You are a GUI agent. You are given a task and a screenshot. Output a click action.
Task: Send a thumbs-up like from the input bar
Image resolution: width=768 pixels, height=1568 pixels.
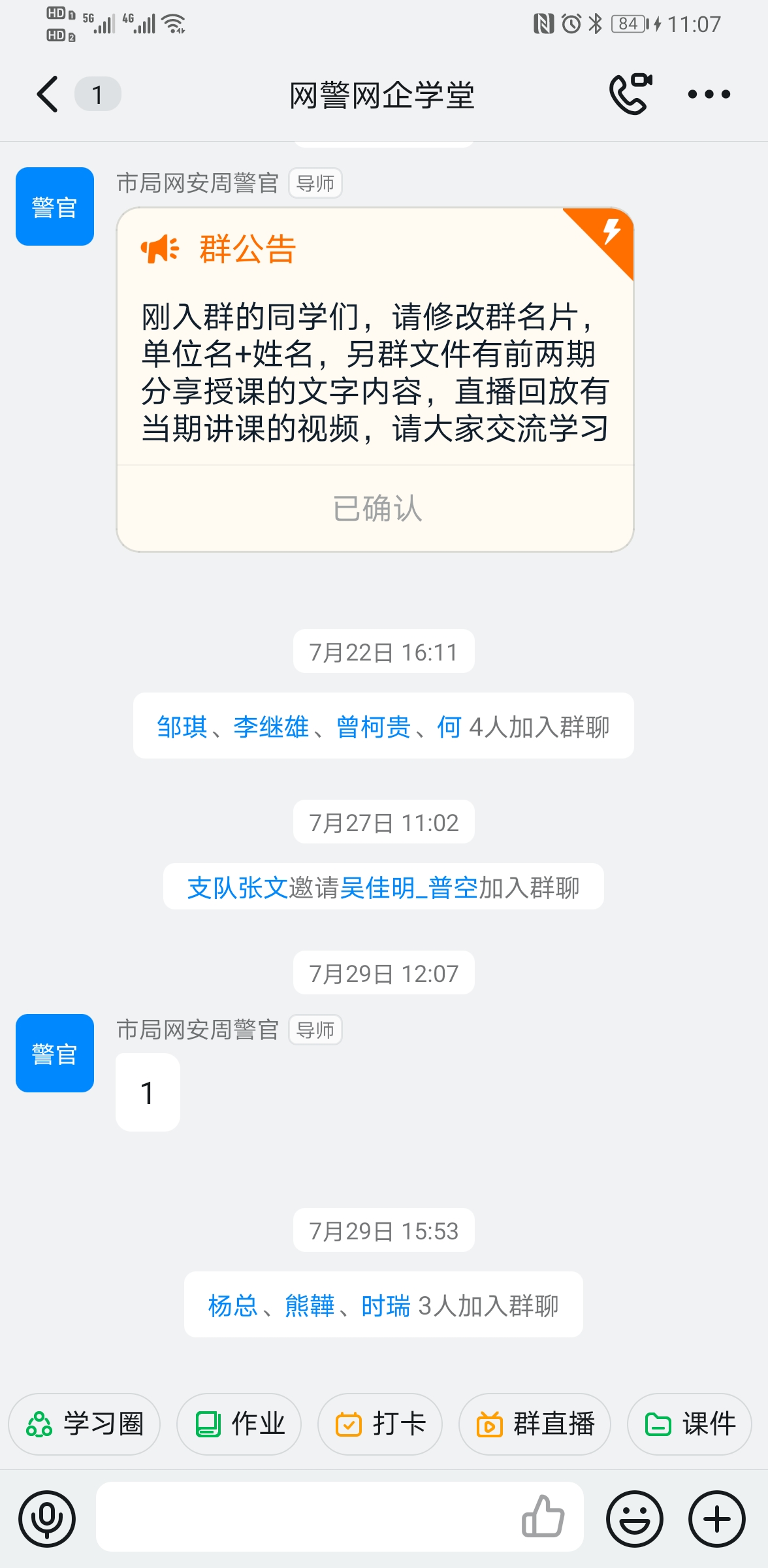coord(545,1518)
